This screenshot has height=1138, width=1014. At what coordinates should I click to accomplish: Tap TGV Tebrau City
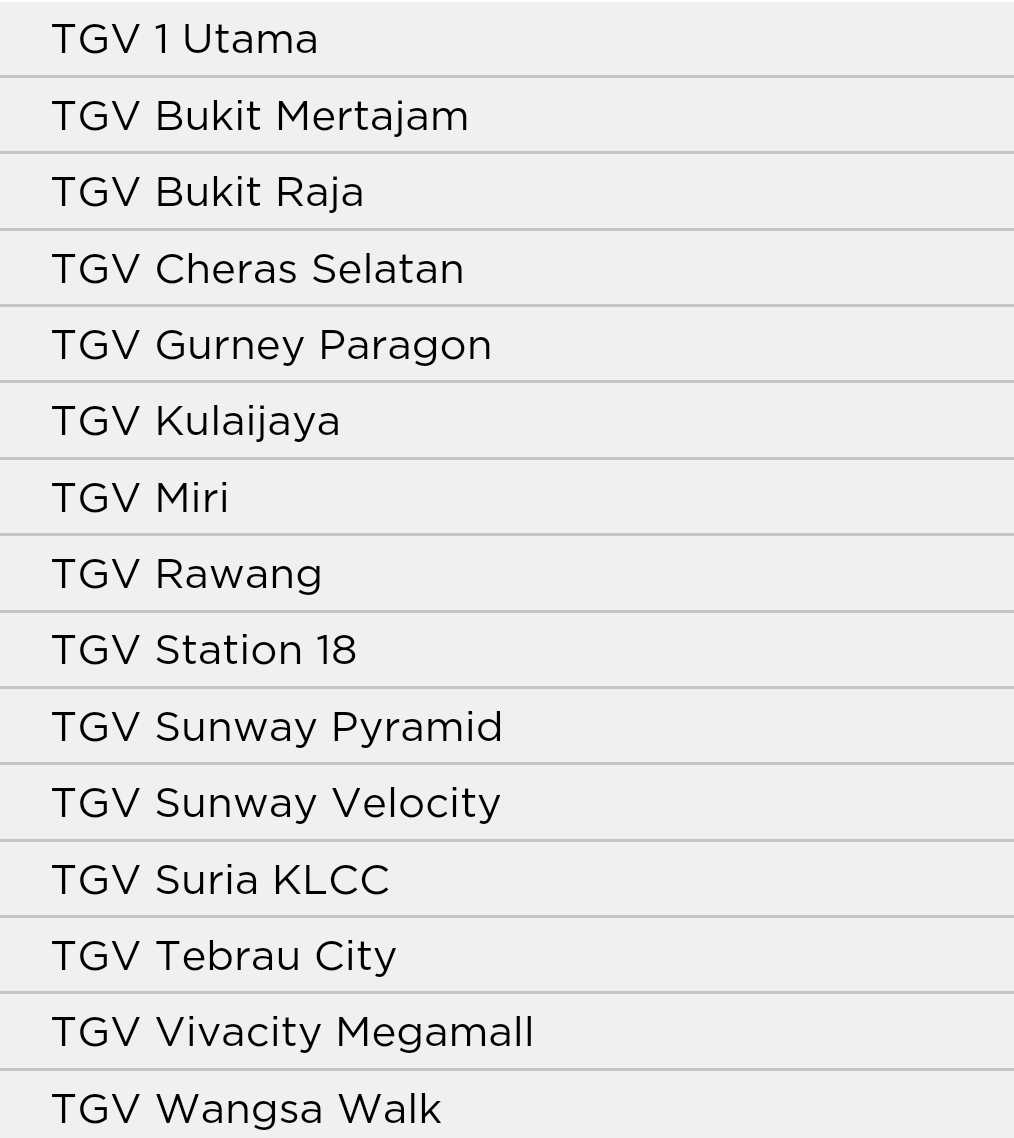tap(224, 955)
